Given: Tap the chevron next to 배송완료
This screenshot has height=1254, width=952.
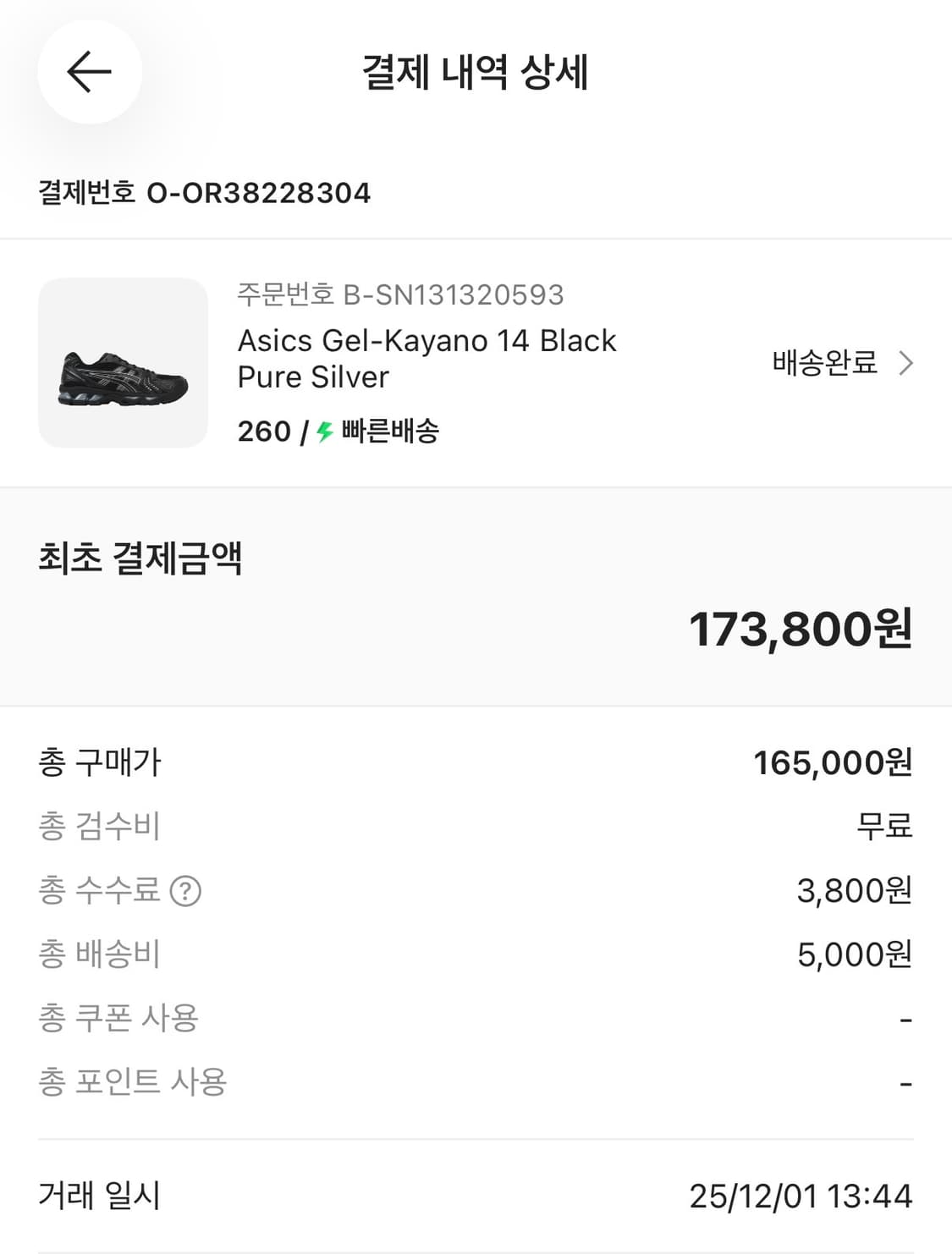Looking at the screenshot, I should pos(908,364).
